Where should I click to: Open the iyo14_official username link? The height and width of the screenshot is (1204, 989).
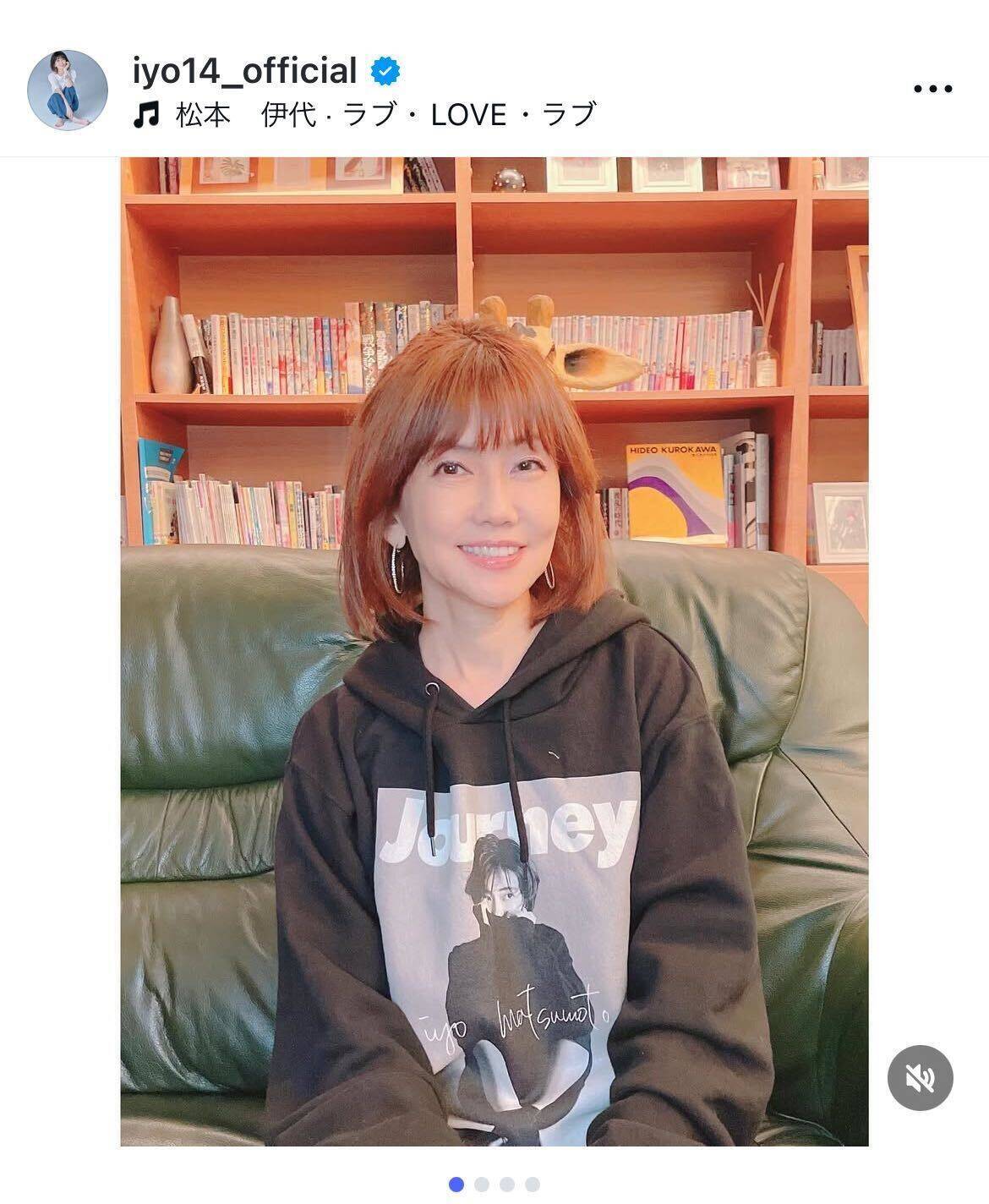245,72
